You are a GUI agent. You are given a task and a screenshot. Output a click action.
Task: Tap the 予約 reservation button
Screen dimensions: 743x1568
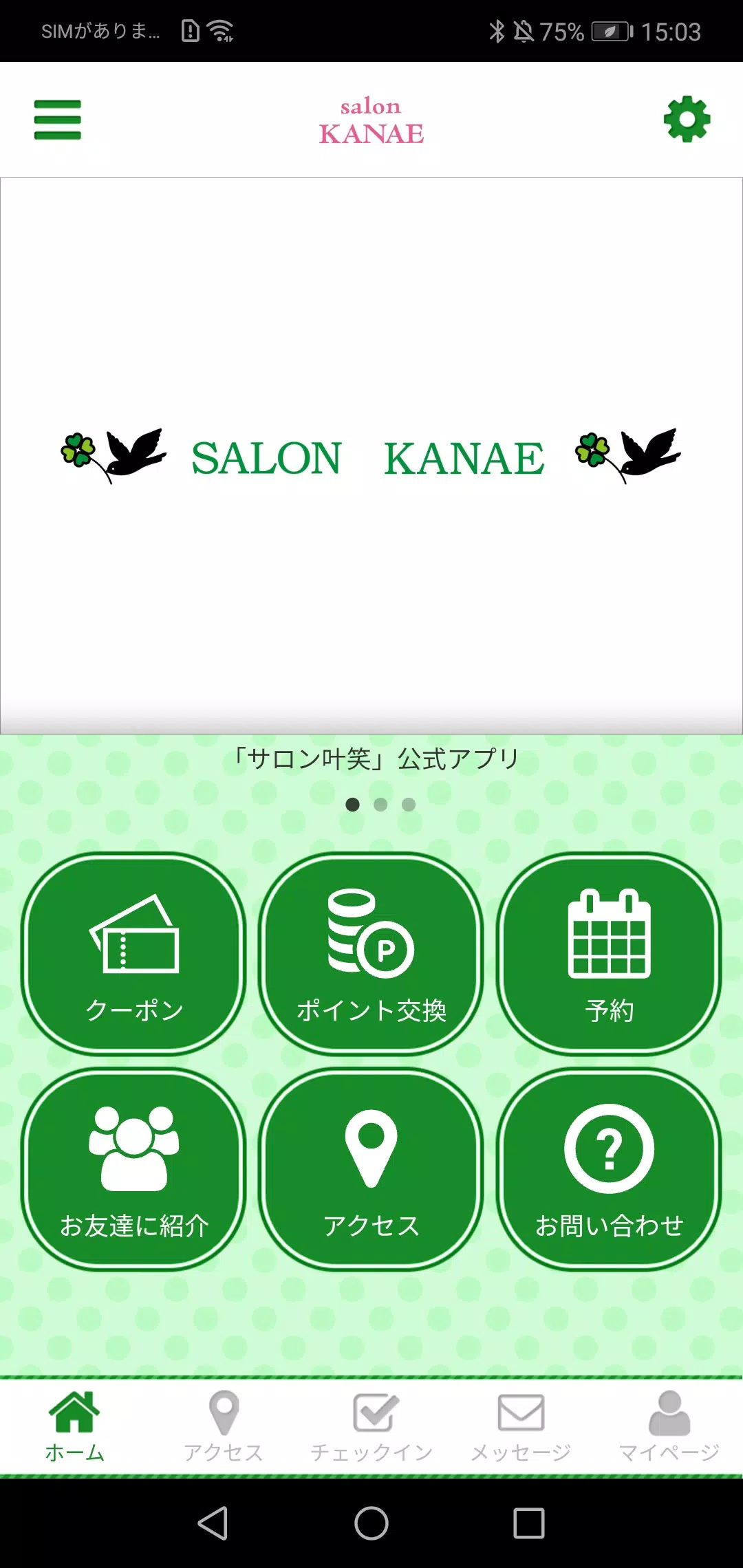click(609, 953)
